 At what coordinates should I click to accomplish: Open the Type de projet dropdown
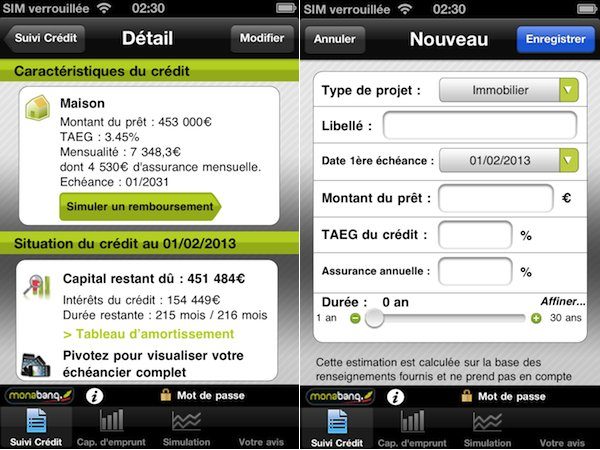tap(509, 91)
